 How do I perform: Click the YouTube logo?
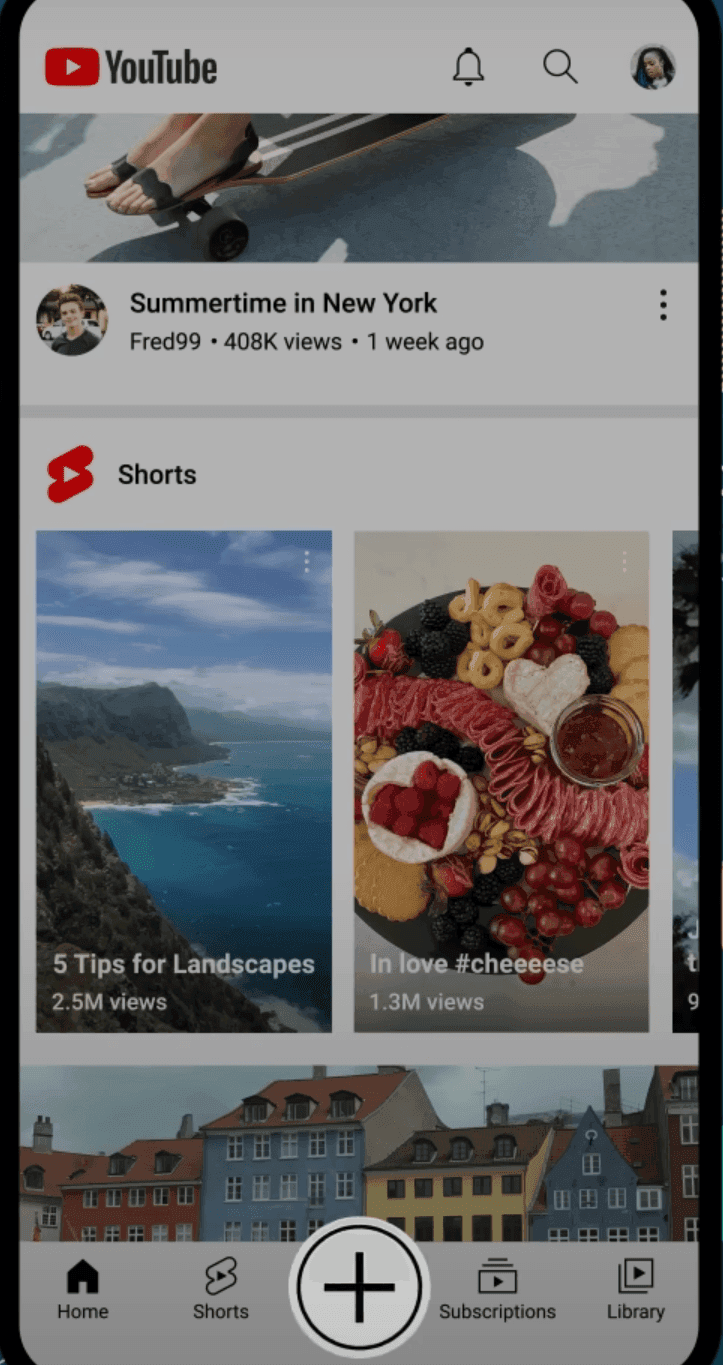130,66
